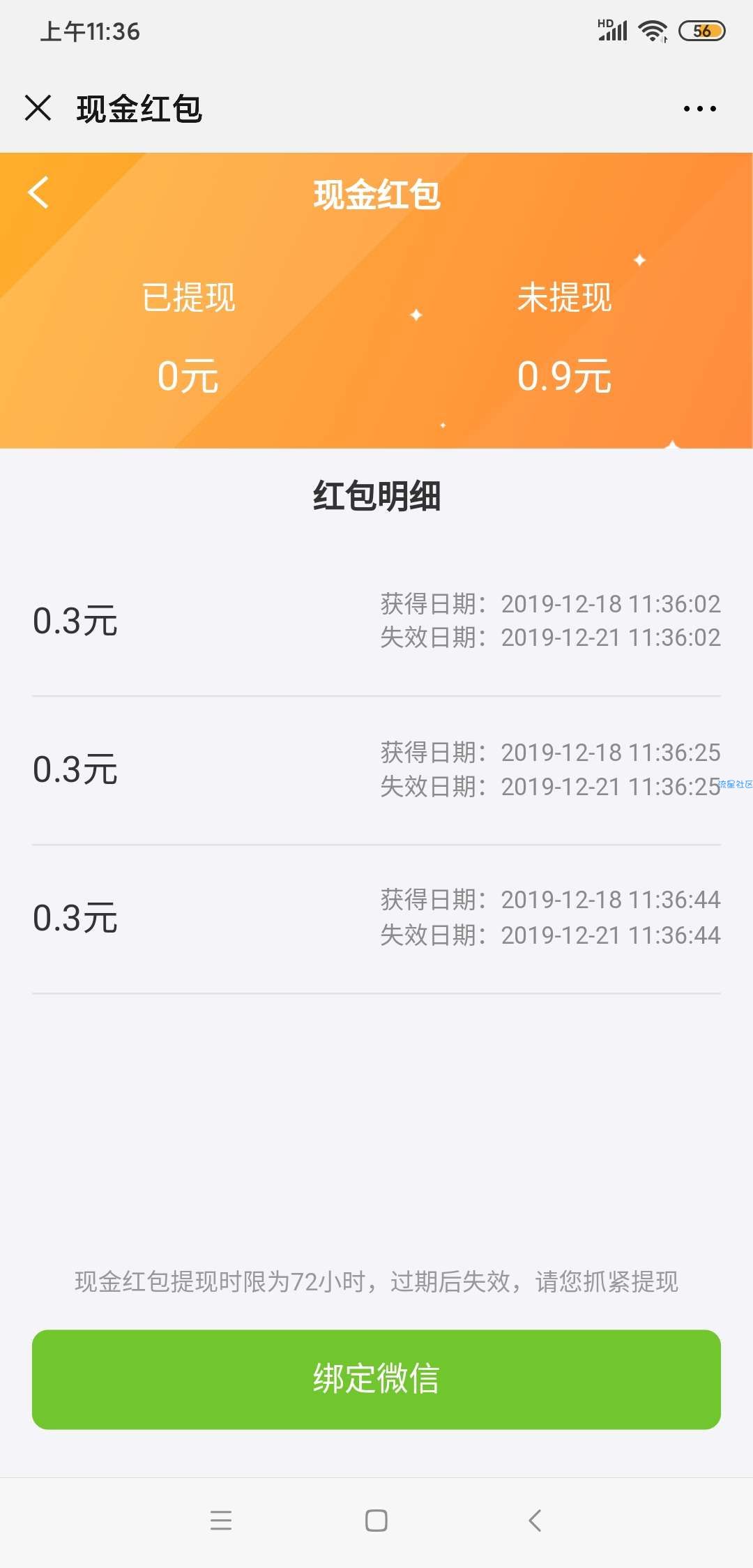Close the 现金红包 webview with the X

click(38, 108)
